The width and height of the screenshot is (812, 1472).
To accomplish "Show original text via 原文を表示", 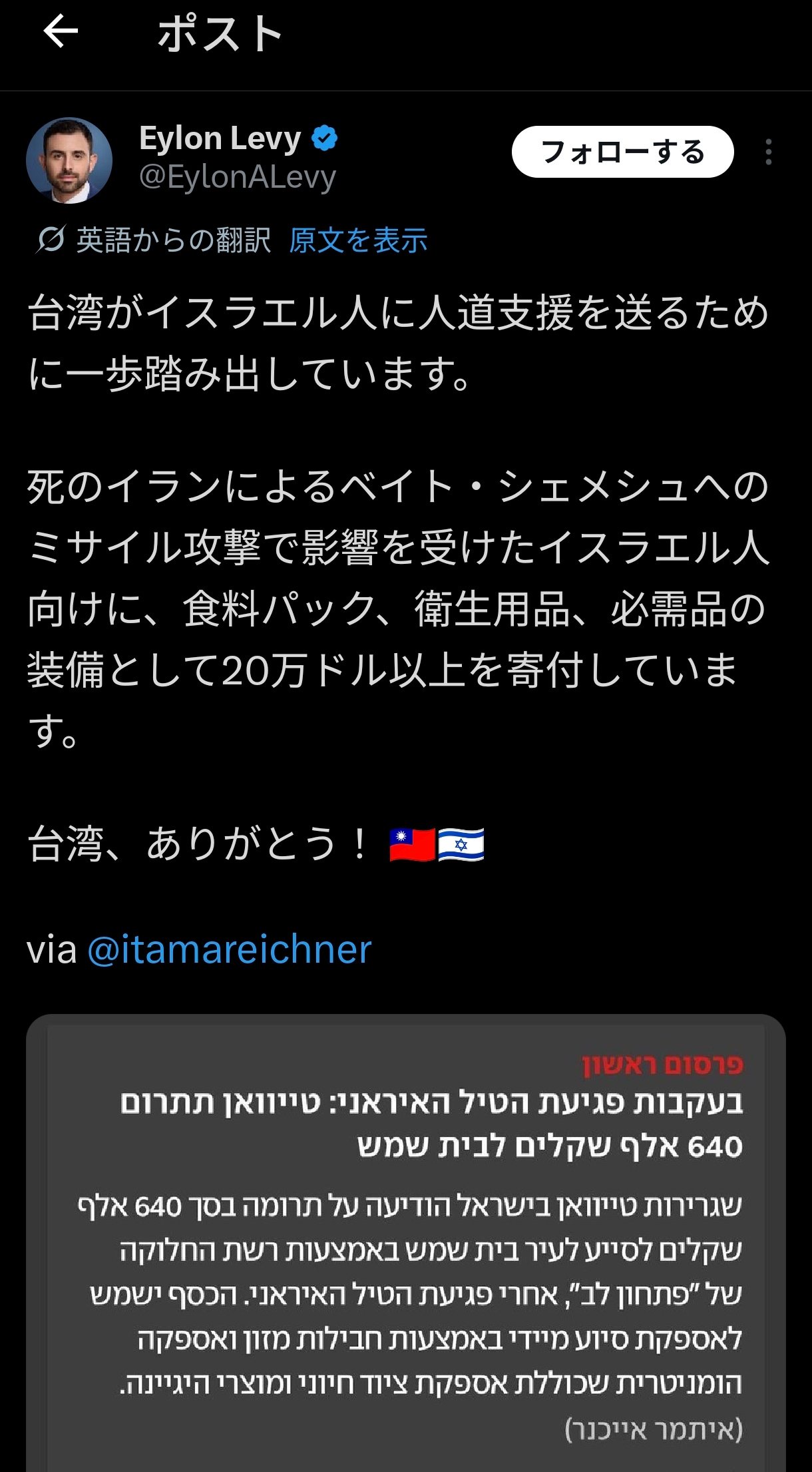I will tap(358, 240).
